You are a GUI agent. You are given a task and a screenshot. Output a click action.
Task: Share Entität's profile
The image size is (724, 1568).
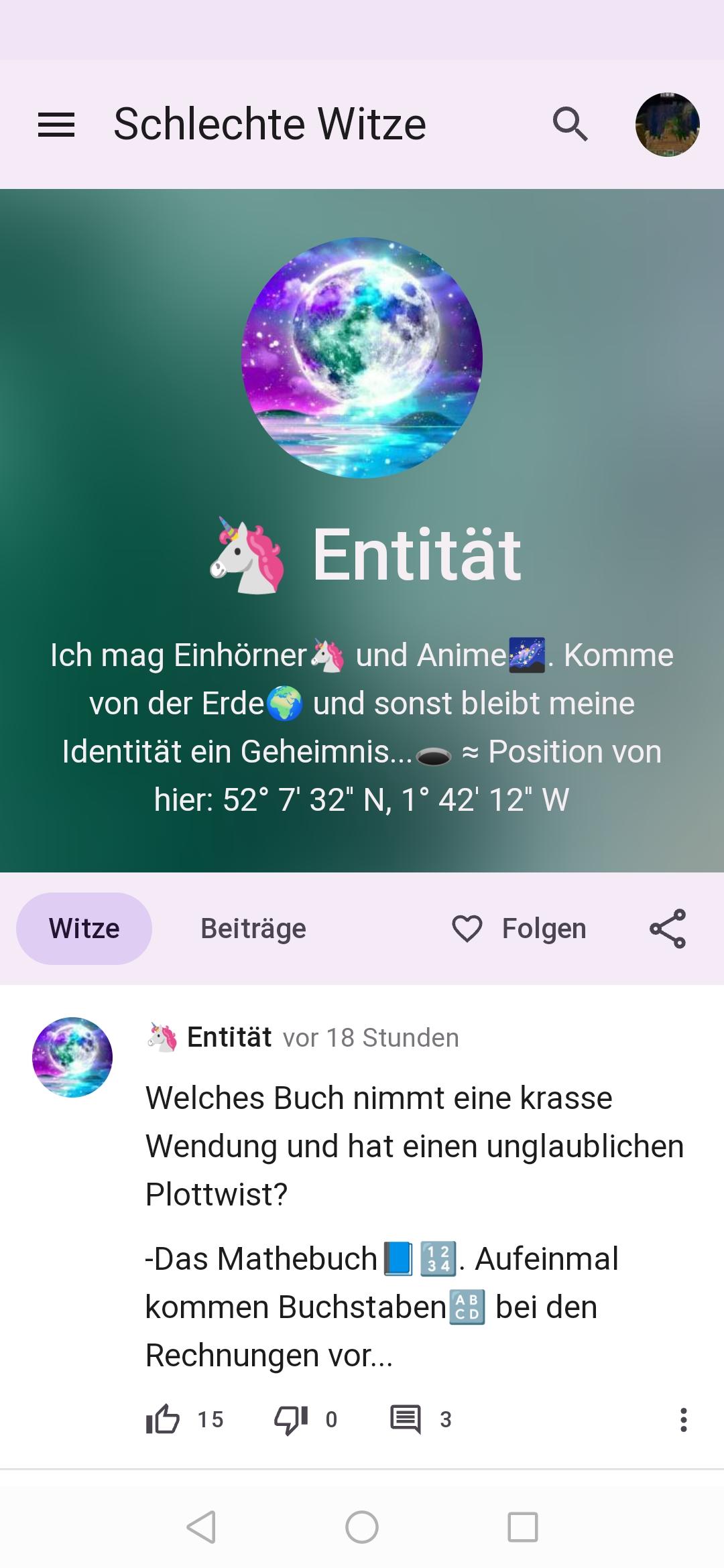[x=668, y=929]
